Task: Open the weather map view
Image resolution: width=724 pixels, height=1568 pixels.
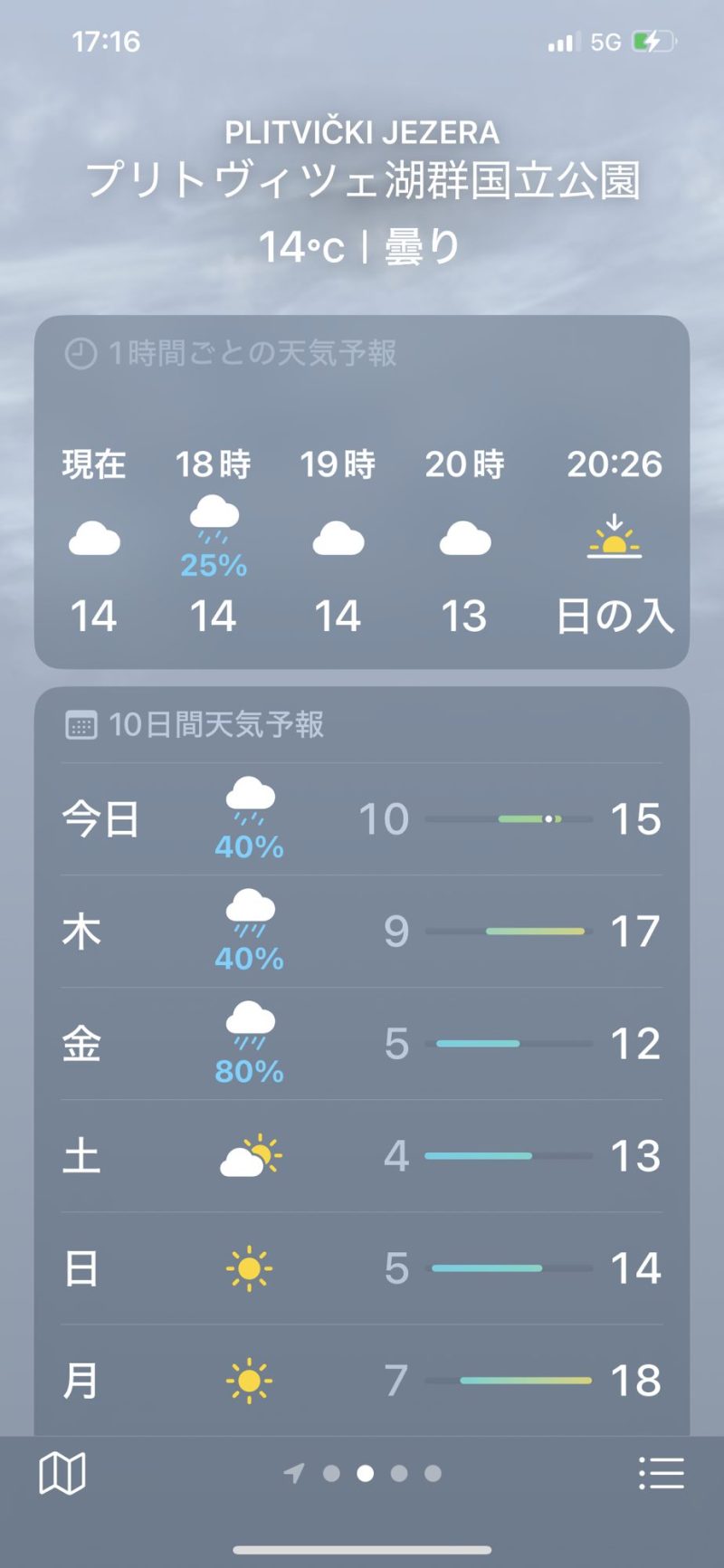Action: point(62,1473)
